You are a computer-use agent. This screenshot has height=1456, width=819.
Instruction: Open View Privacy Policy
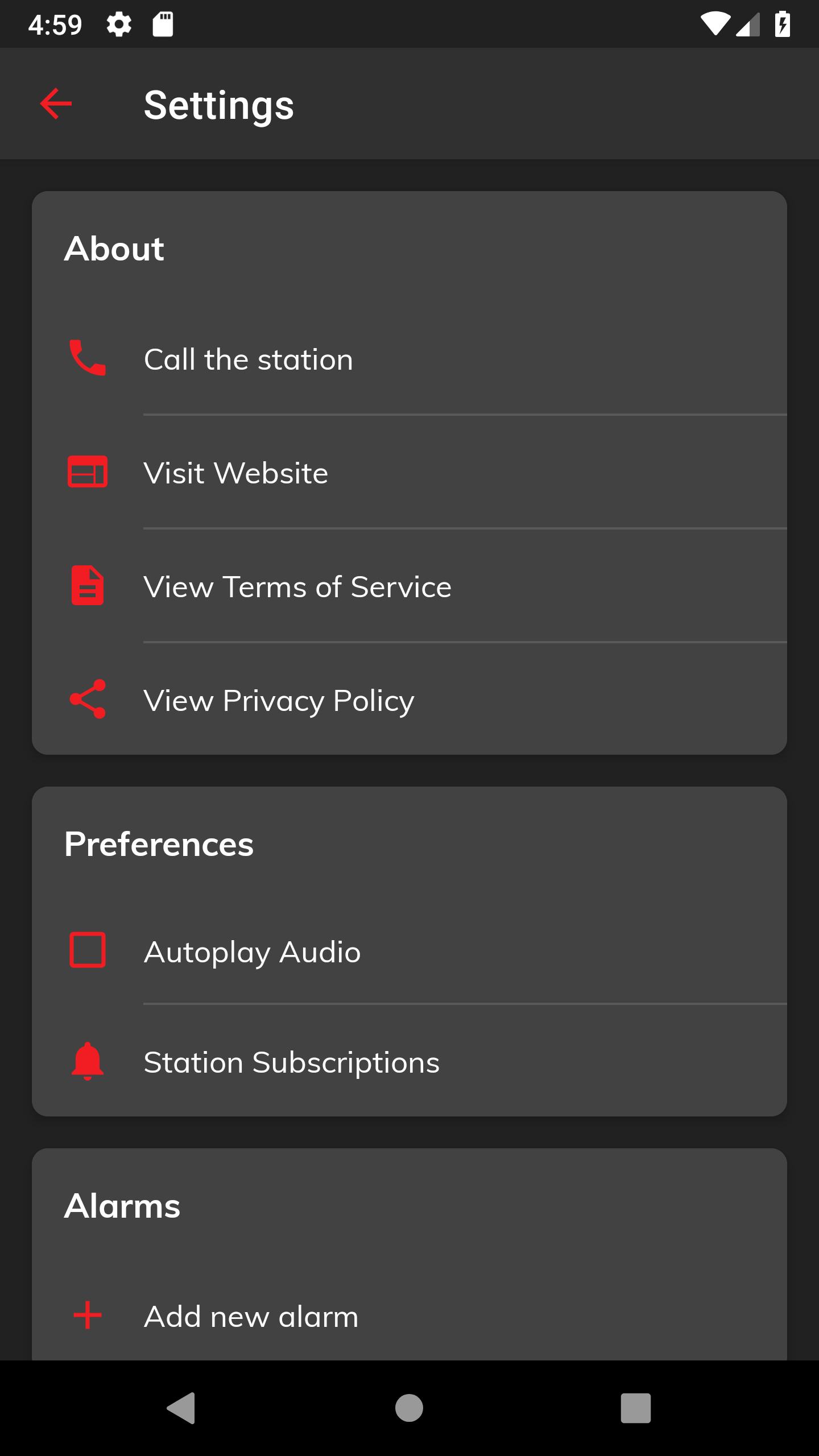(409, 700)
